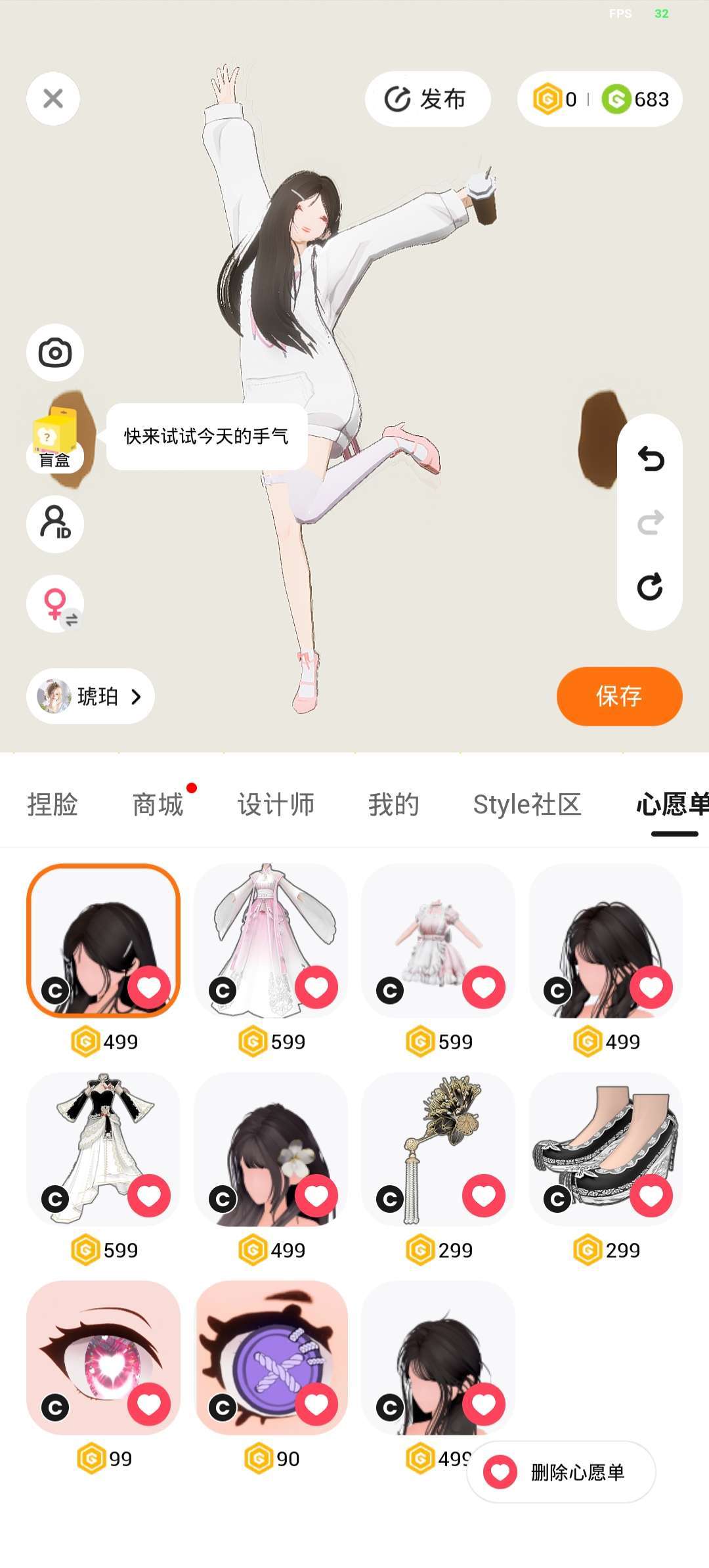Viewport: 709px width, 1568px height.
Task: Select the golden flower hairpin priced 299
Action: [x=438, y=1148]
